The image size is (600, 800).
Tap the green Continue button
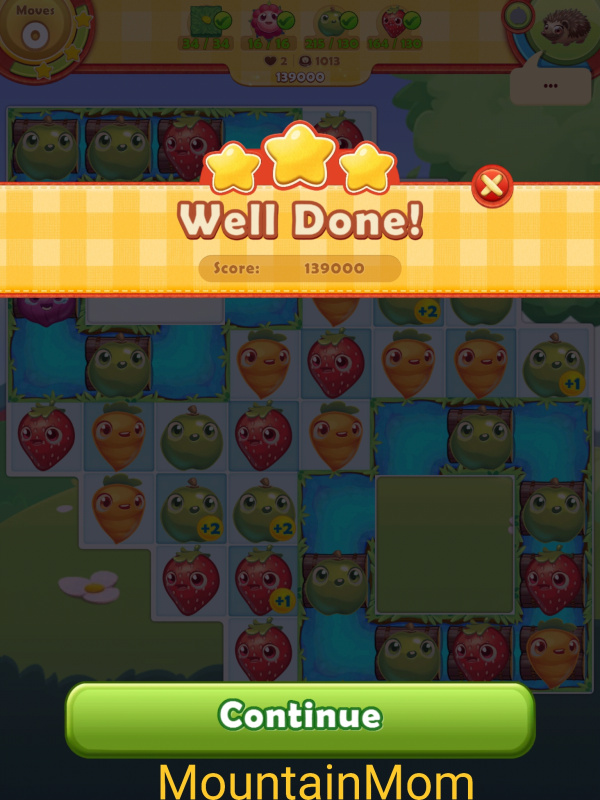tap(300, 717)
